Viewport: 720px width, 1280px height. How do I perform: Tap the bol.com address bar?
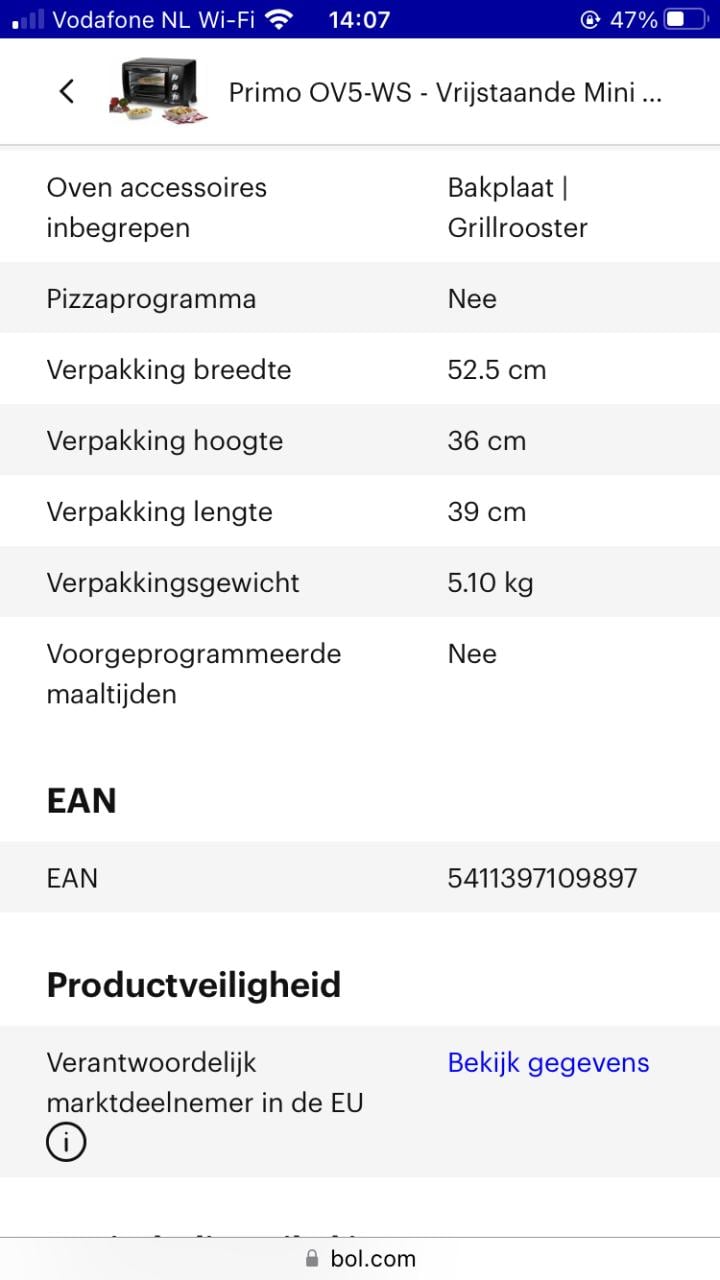(360, 1258)
